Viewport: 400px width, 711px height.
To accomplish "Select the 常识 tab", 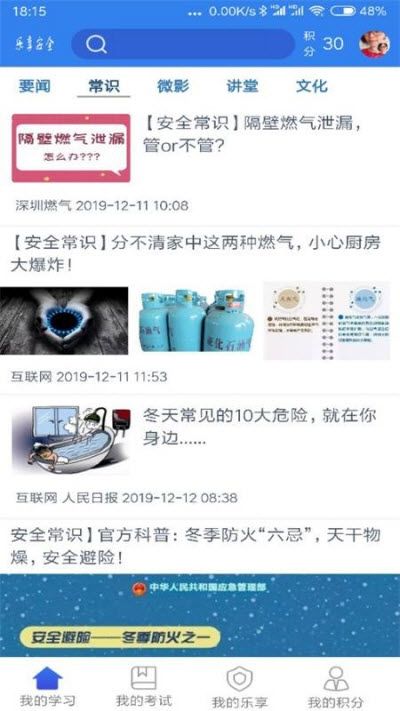I will (104, 86).
